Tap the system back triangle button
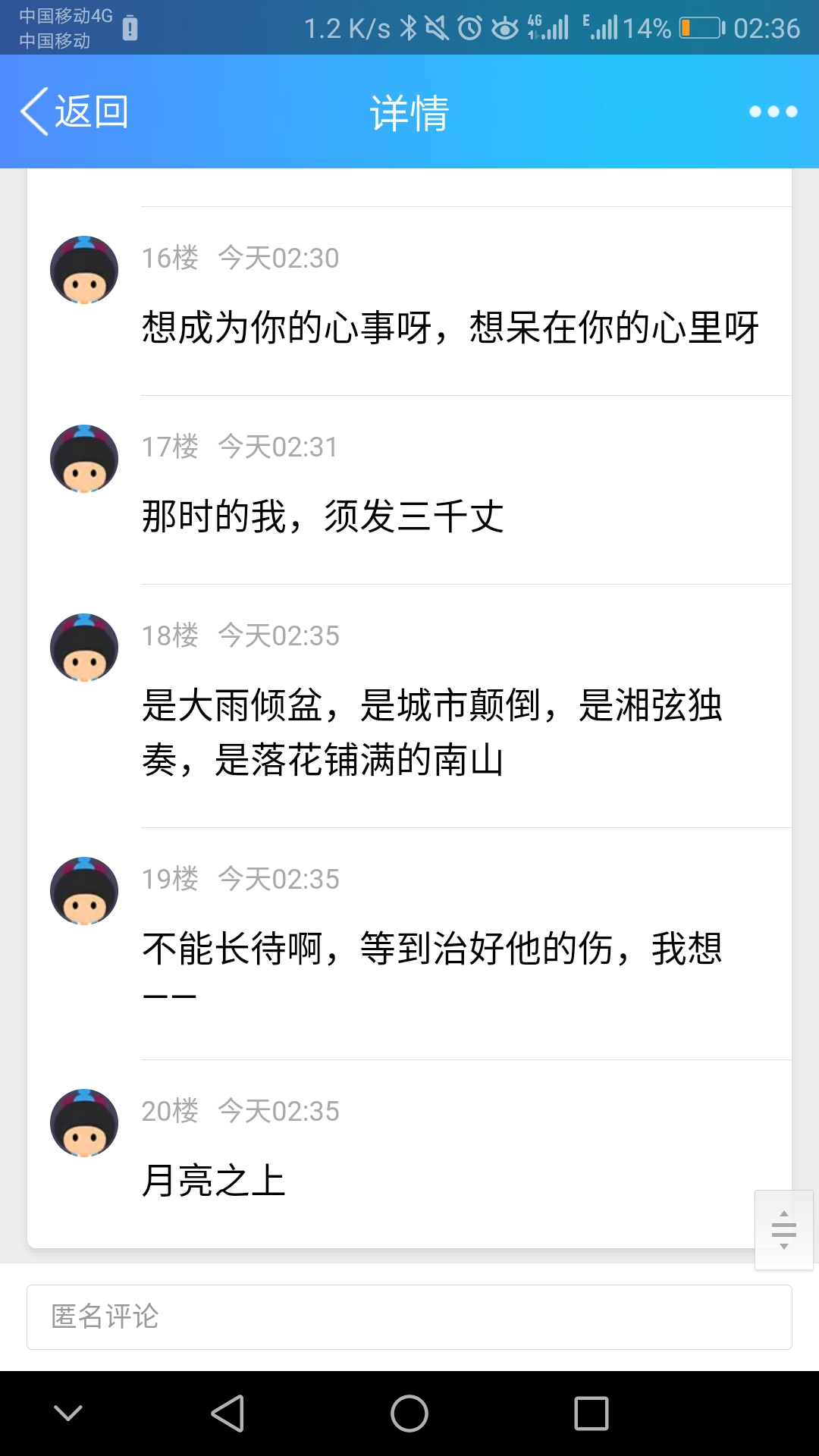 [227, 1414]
